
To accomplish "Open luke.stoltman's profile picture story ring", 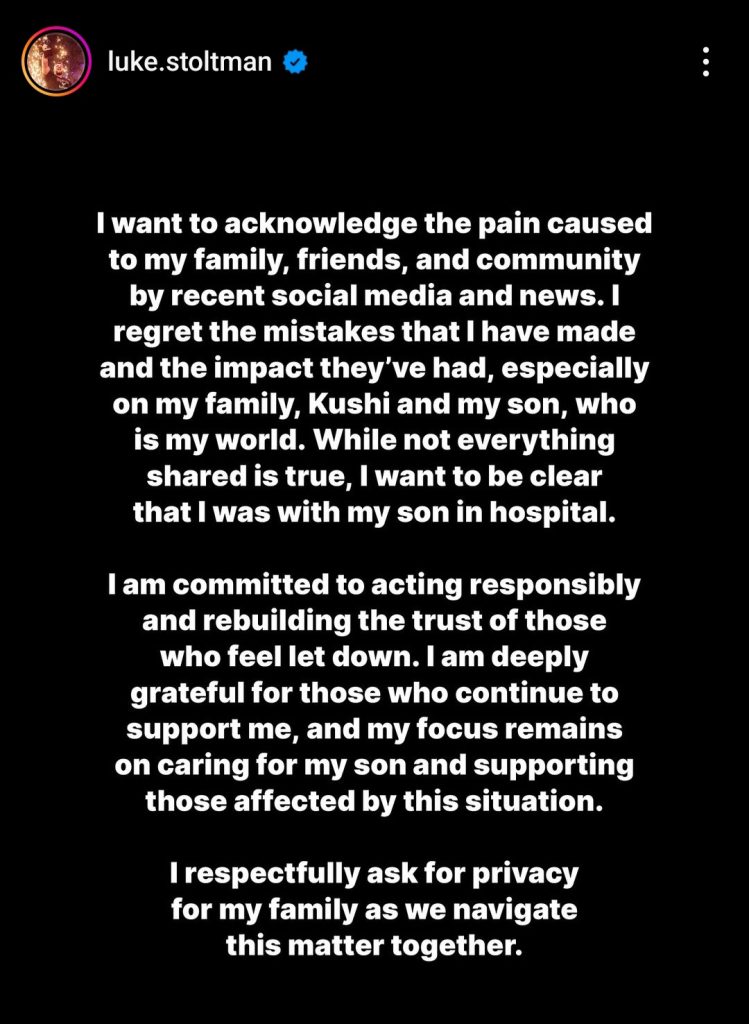I will pyautogui.click(x=55, y=62).
